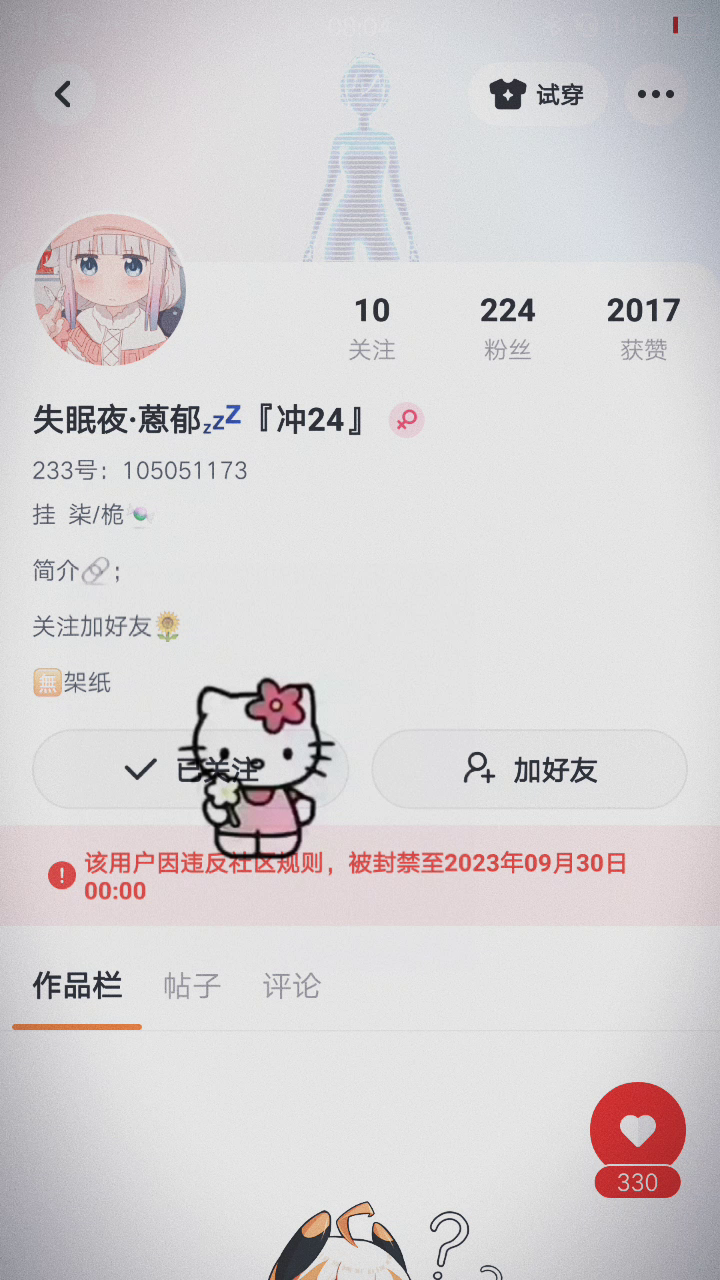
Task: Switch to the 帖子 tab
Action: point(192,986)
